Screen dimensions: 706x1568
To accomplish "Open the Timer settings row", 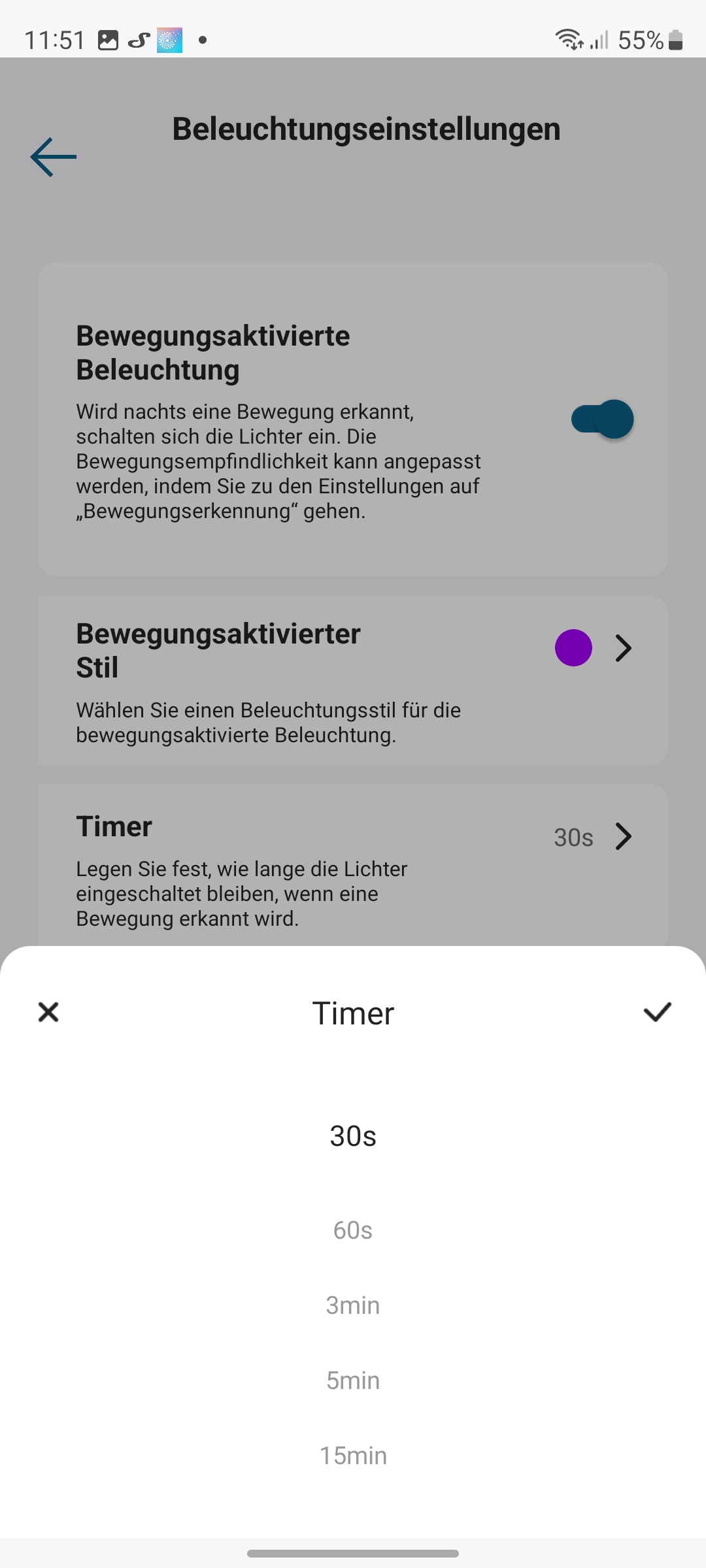I will click(x=353, y=862).
